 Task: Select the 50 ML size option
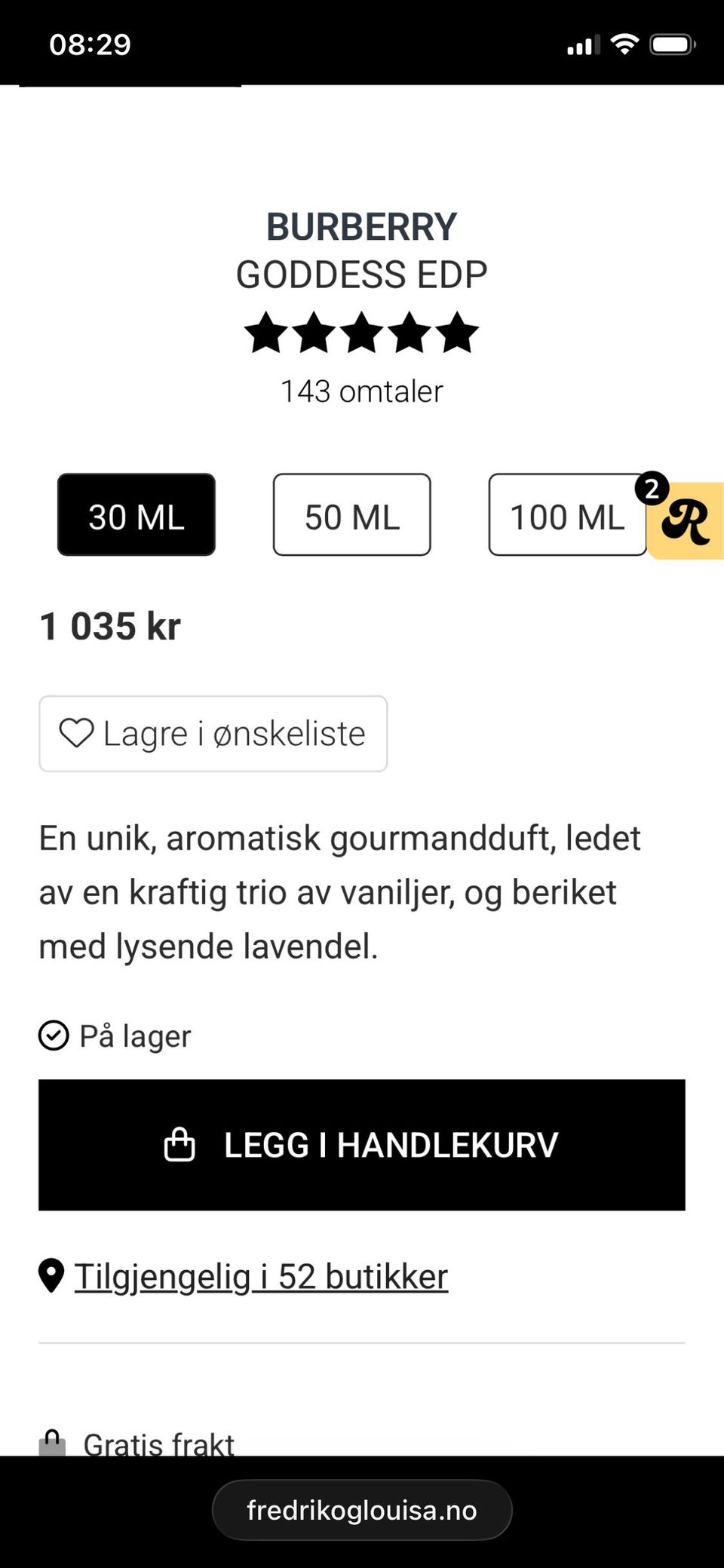[x=351, y=515]
